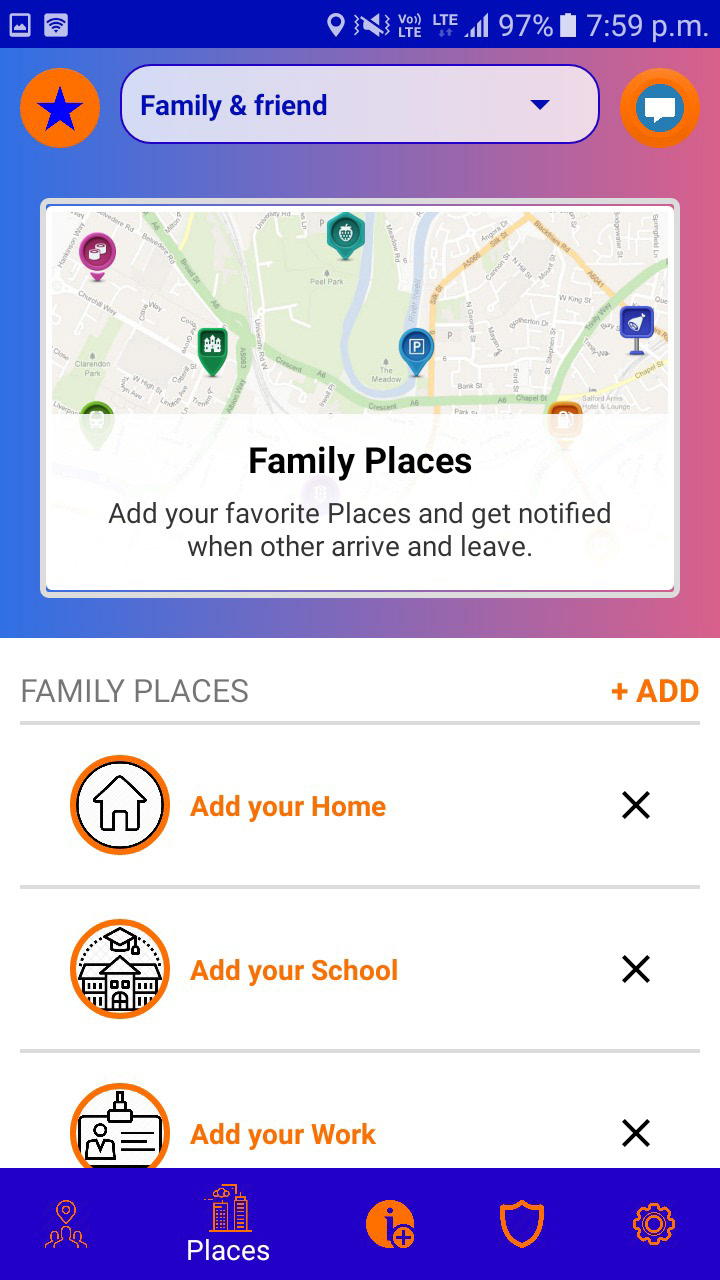Open the settings gear tab
Screen dimensions: 720x1280
654,1224
